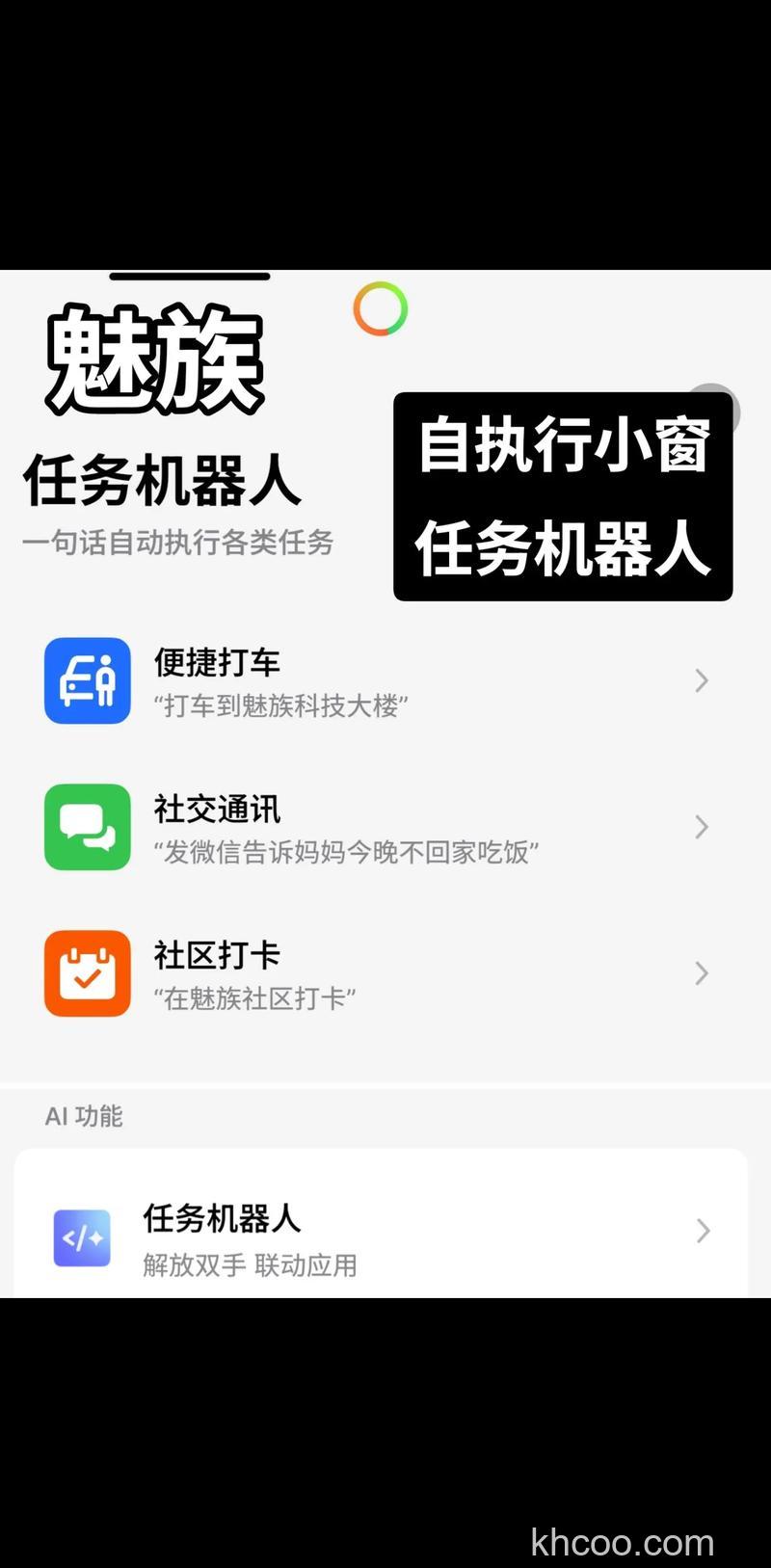Tap the 社交通讯 green chat icon
The image size is (771, 1568).
pyautogui.click(x=87, y=827)
